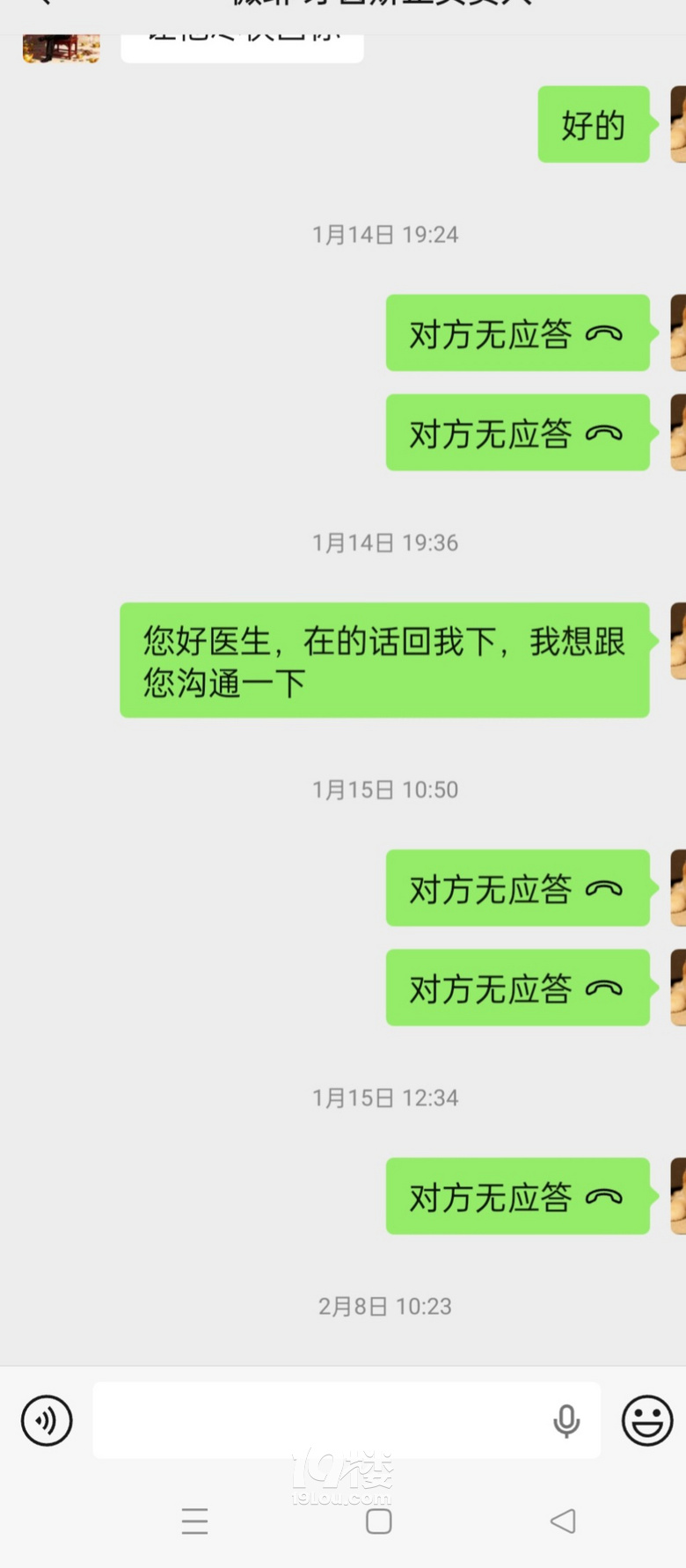
Task: Redial the unanswered call from 1月15日 12:34
Action: click(517, 1196)
